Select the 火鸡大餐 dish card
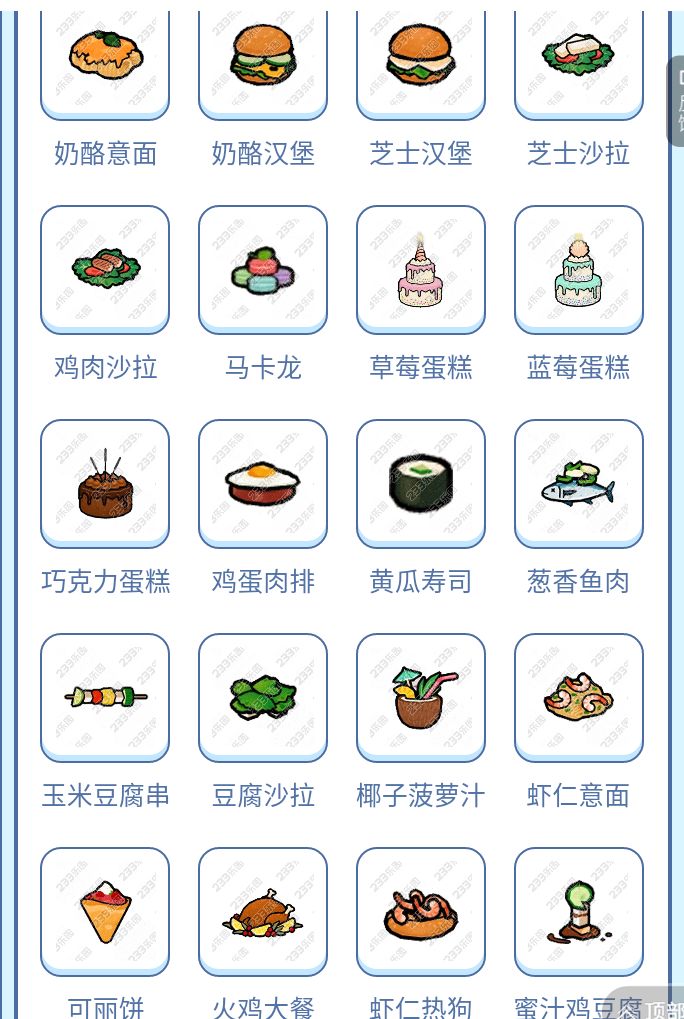This screenshot has width=684, height=1019. [263, 911]
